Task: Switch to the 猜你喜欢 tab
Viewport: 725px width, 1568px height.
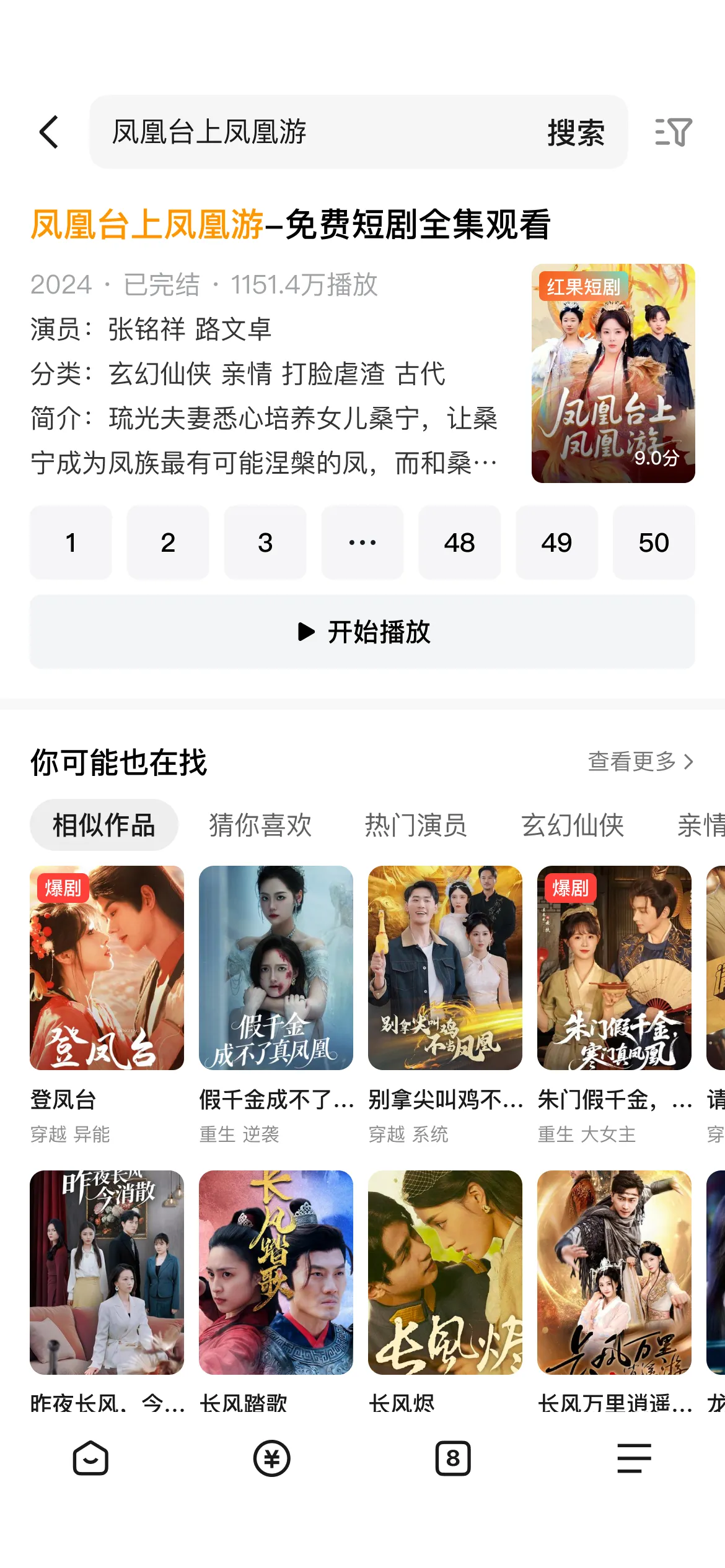Action: (x=260, y=825)
